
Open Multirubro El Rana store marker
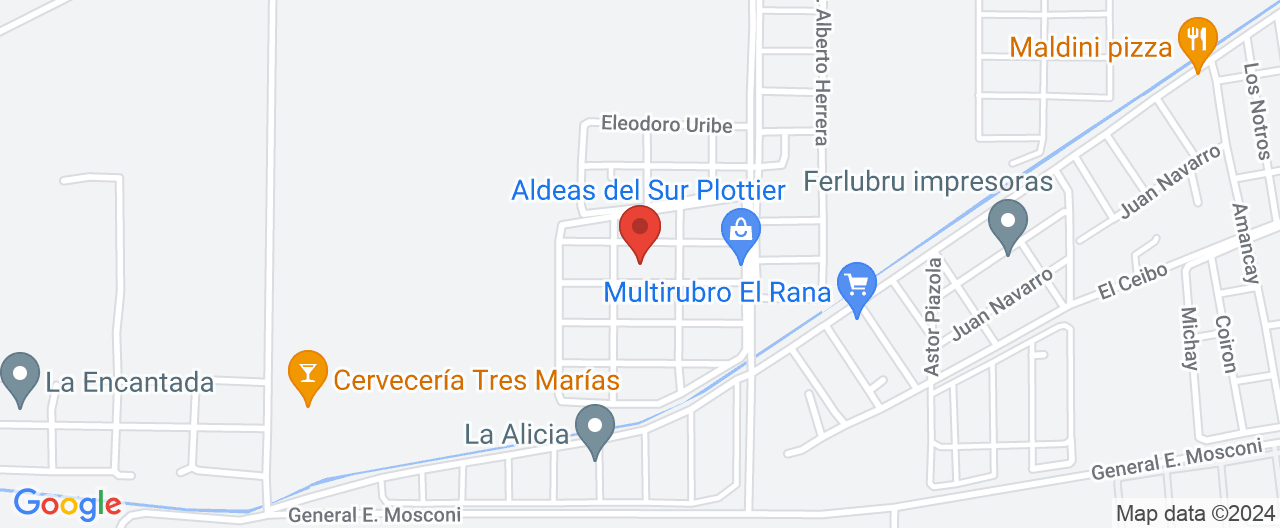pos(856,285)
